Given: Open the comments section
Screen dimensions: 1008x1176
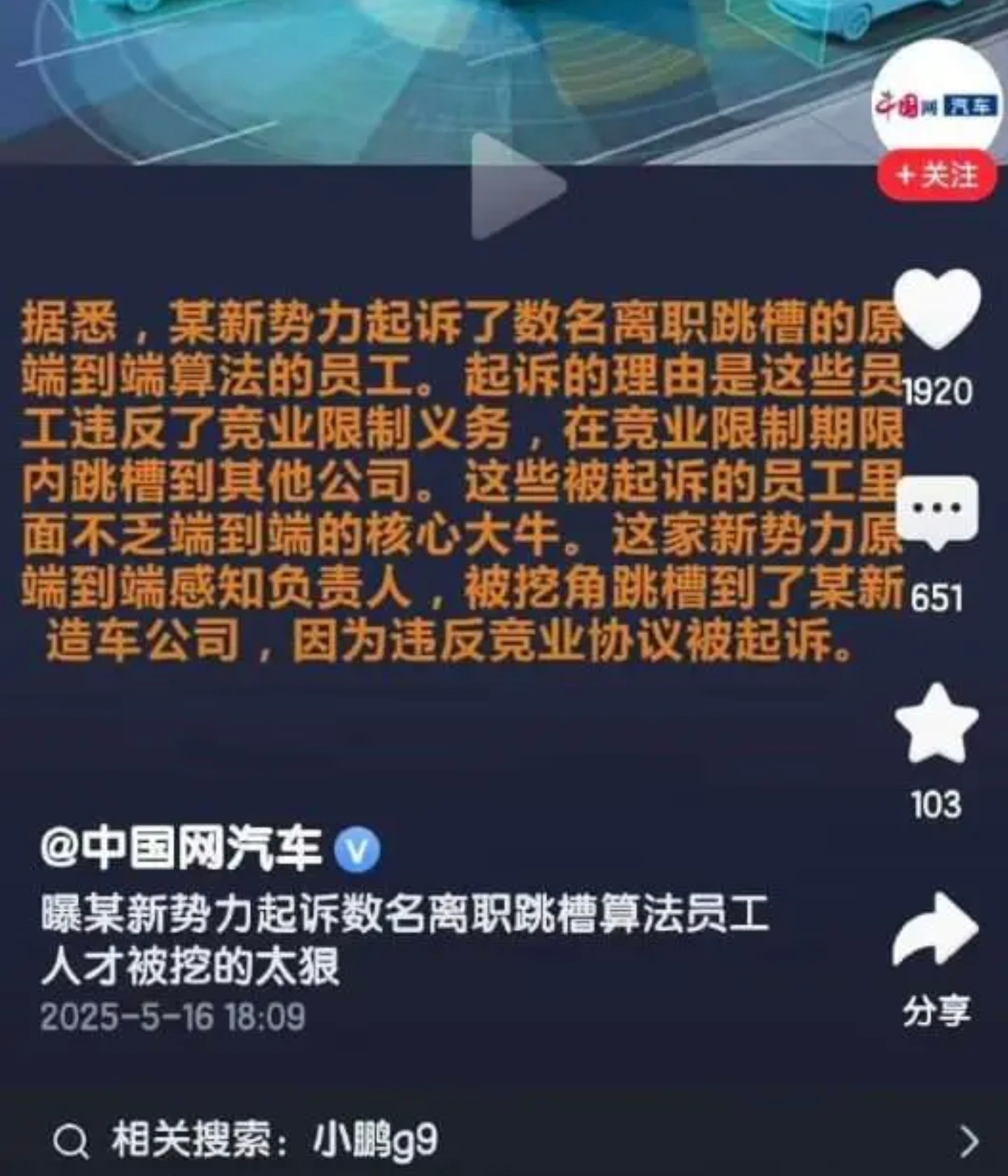Looking at the screenshot, I should (937, 512).
